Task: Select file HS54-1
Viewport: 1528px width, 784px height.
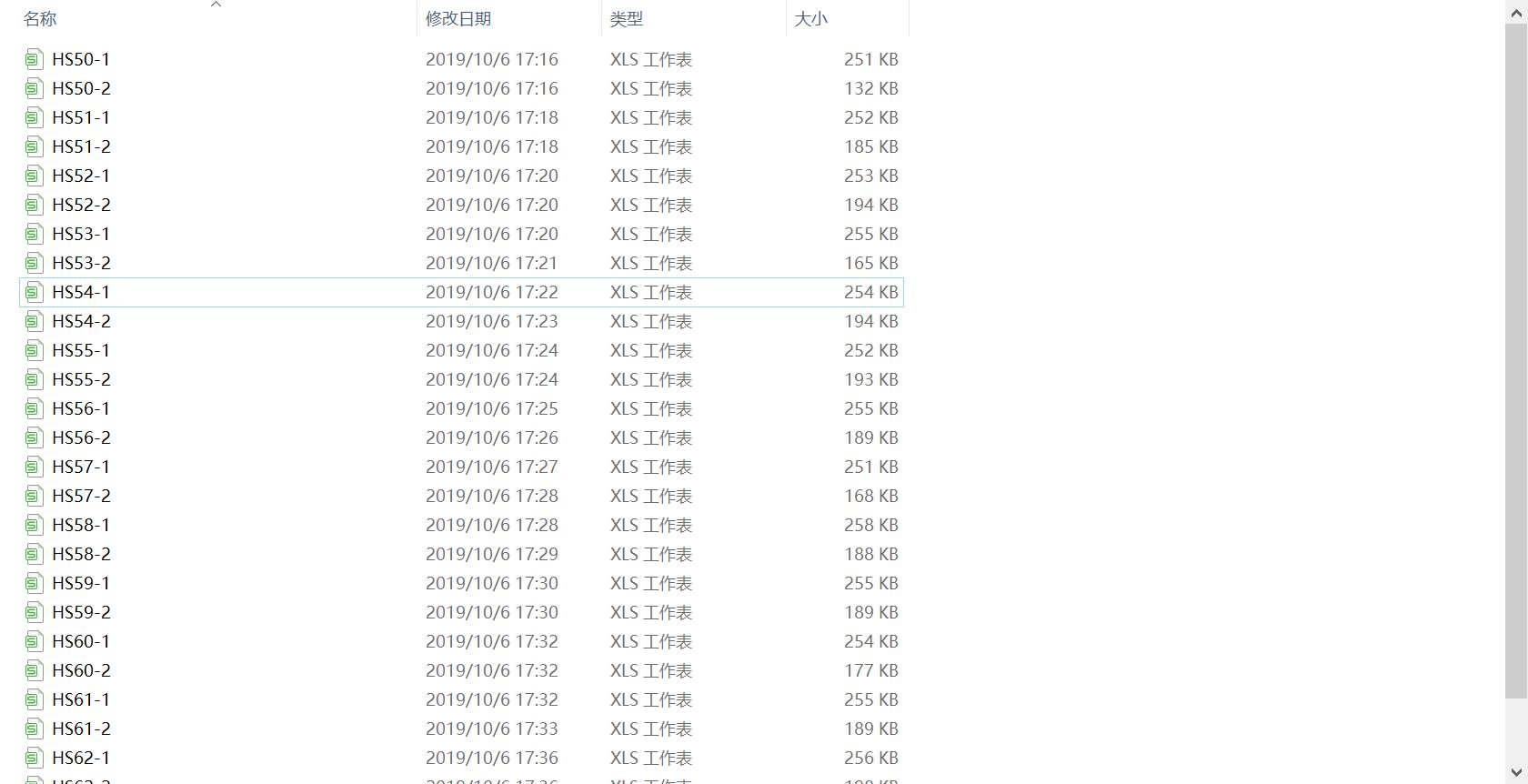Action: point(81,292)
